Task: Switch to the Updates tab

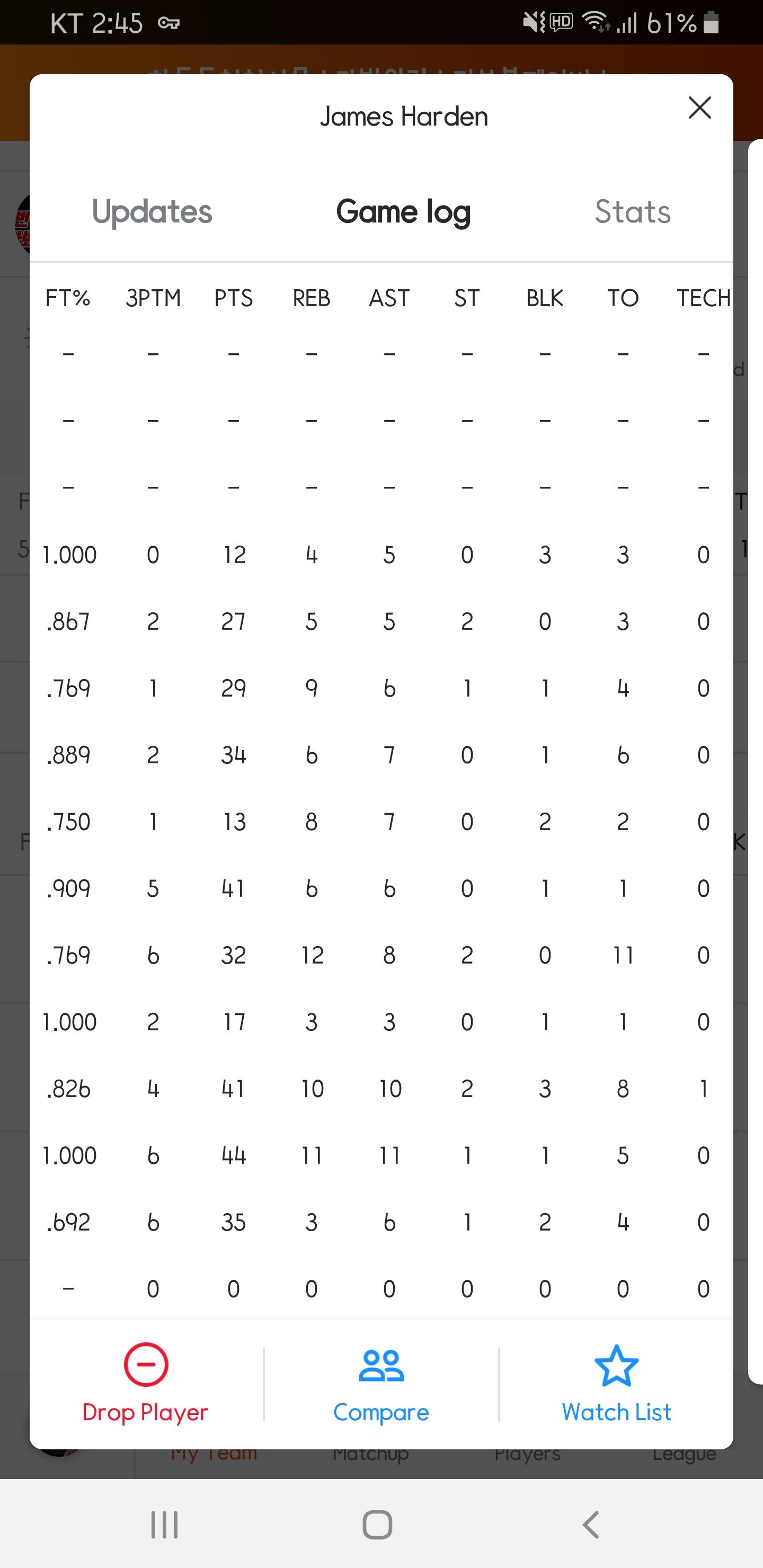Action: (x=152, y=212)
